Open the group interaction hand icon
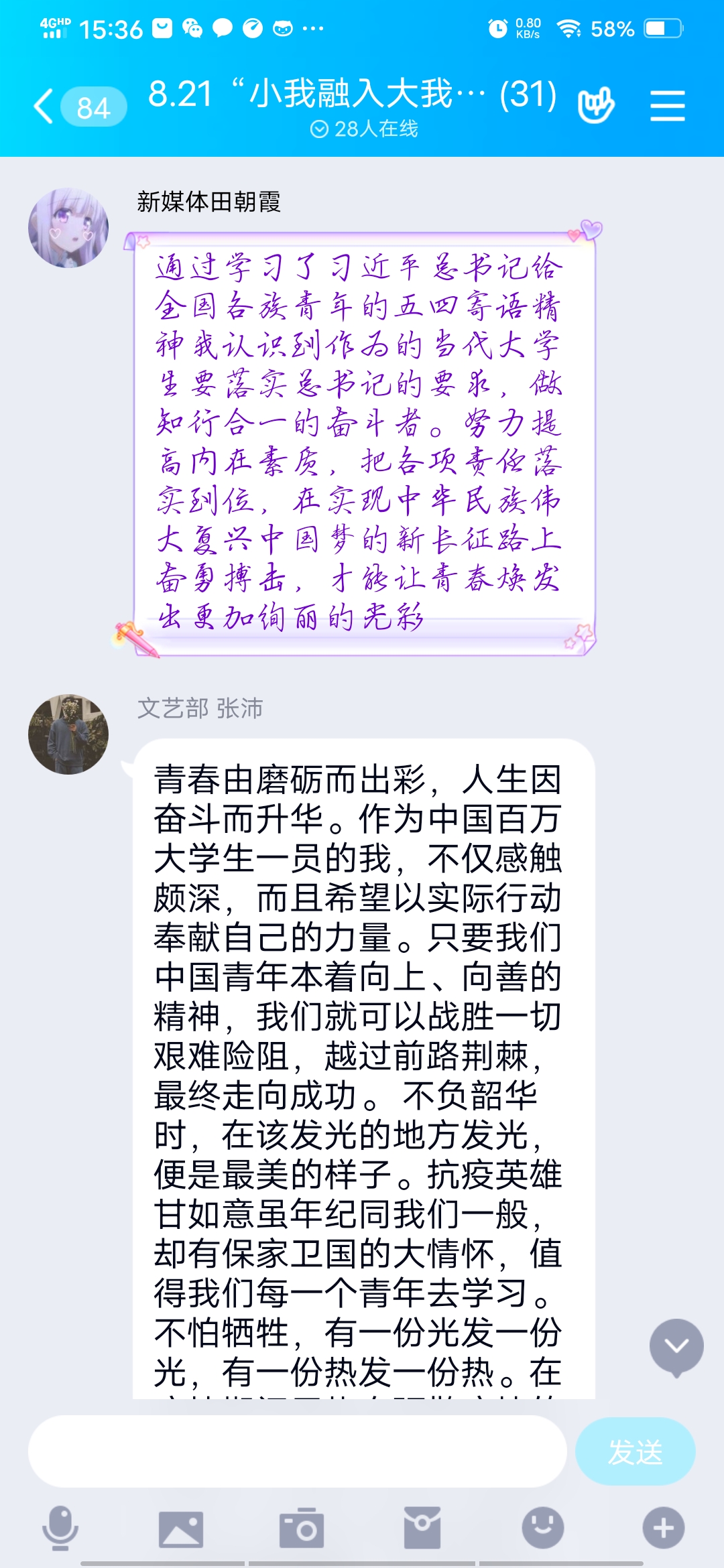The width and height of the screenshot is (724, 1568). tap(596, 105)
